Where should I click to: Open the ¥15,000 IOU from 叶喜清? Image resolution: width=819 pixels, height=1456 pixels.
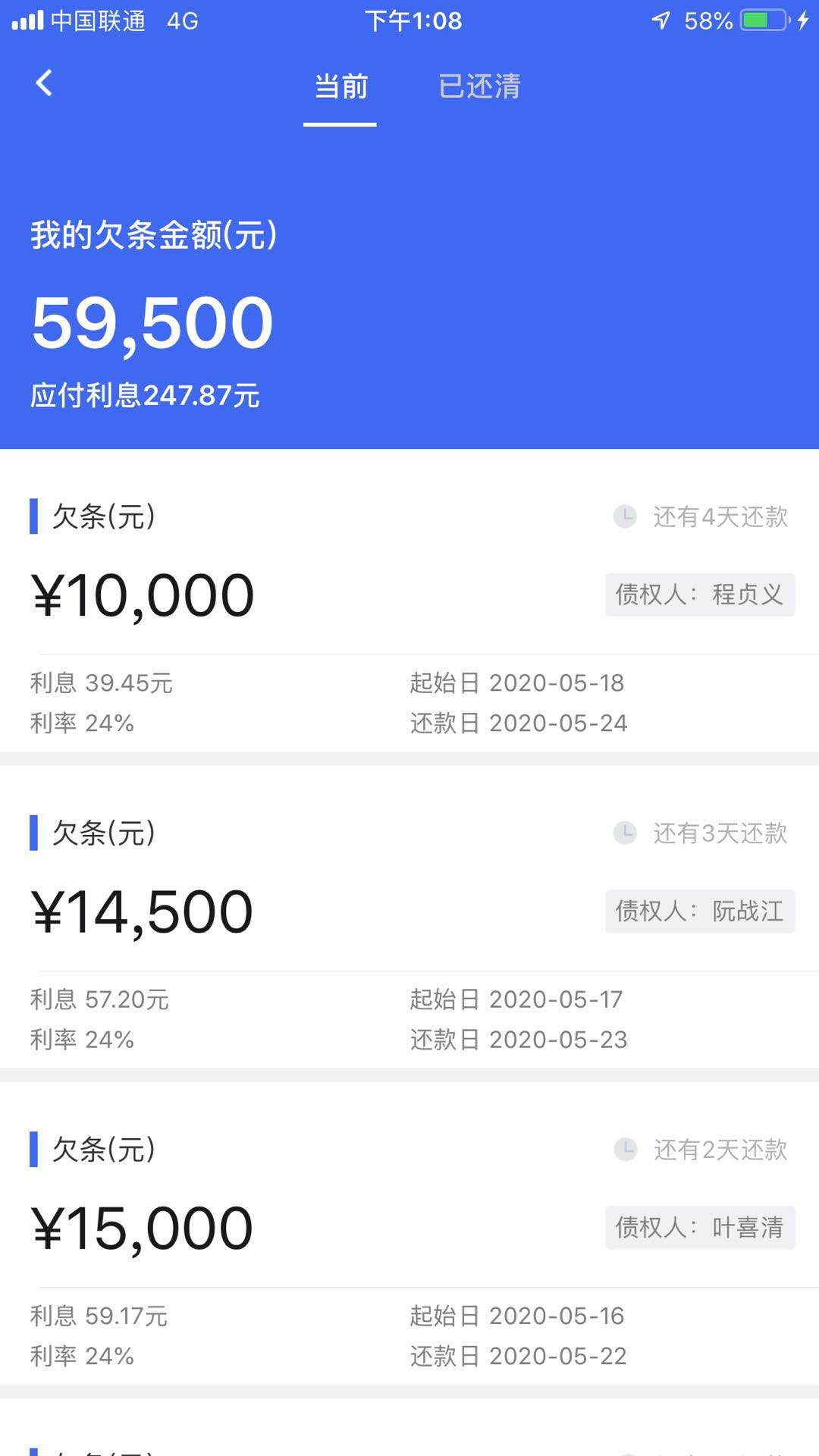pyautogui.click(x=409, y=1240)
